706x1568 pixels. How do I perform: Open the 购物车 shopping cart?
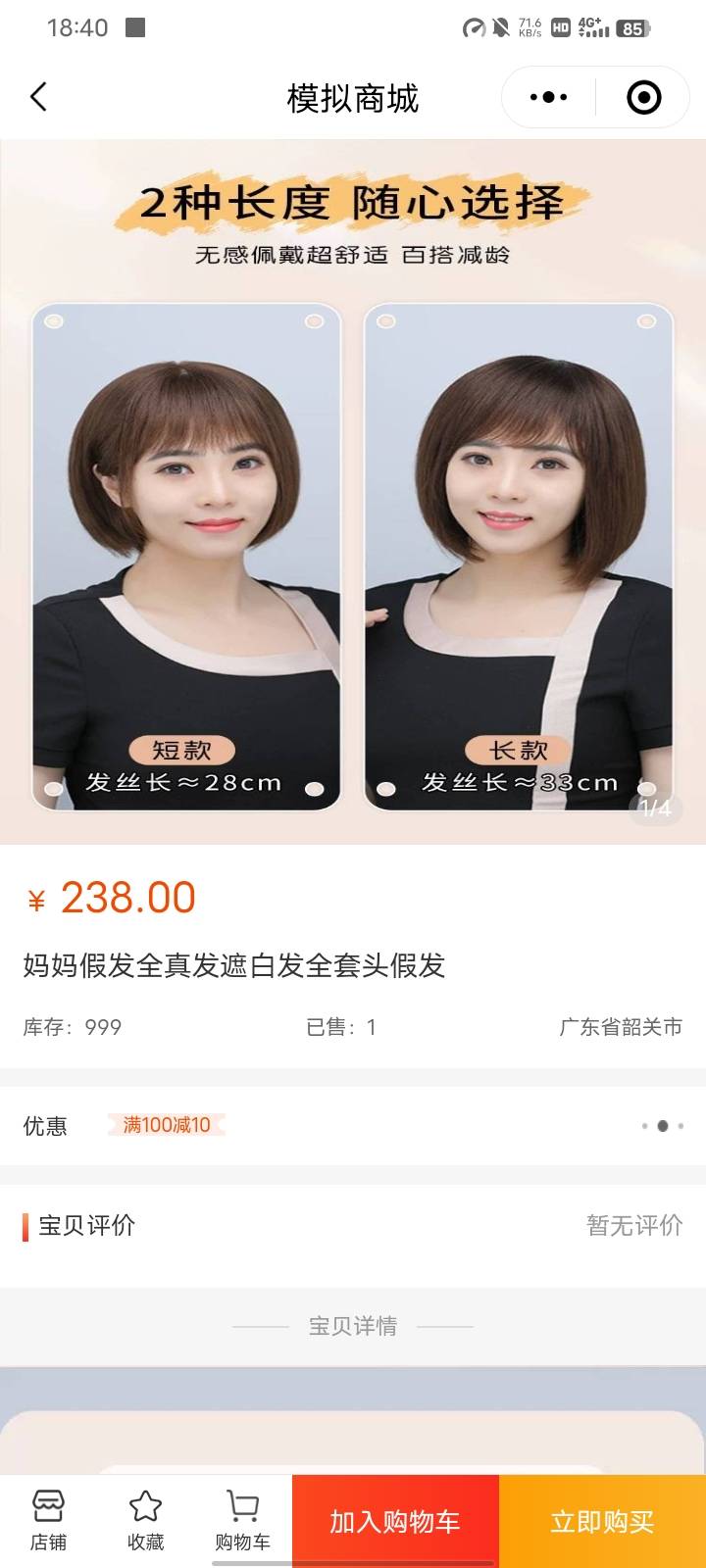tap(242, 1521)
